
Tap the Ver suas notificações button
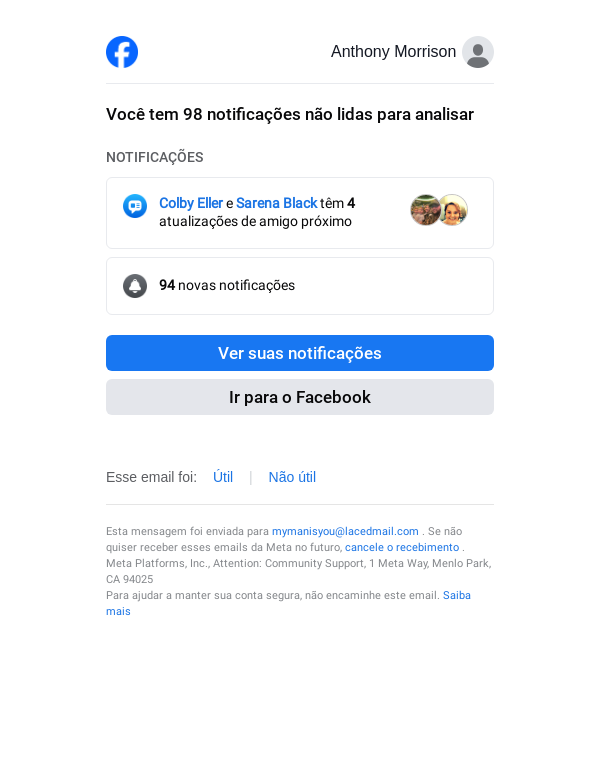(x=299, y=353)
